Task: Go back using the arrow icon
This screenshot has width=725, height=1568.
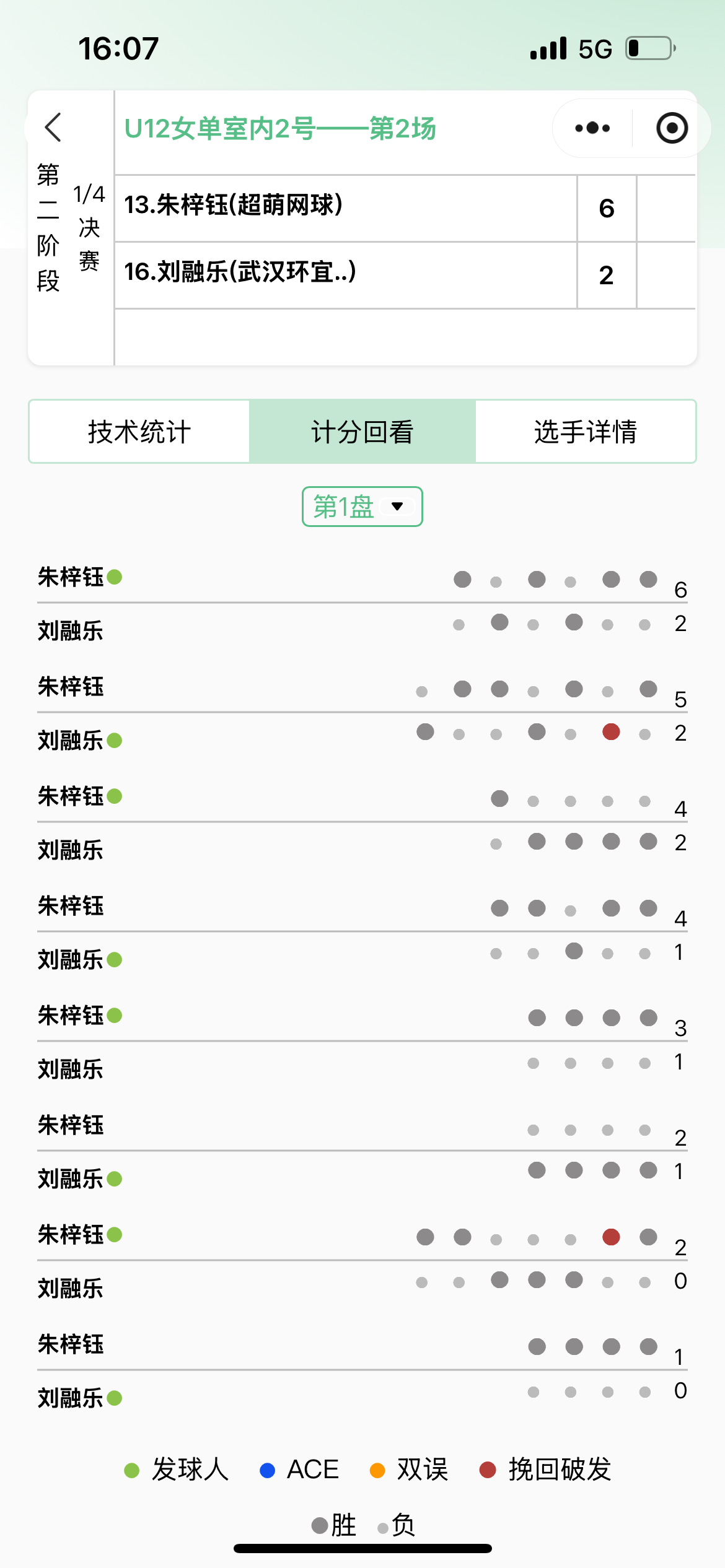Action: click(53, 128)
